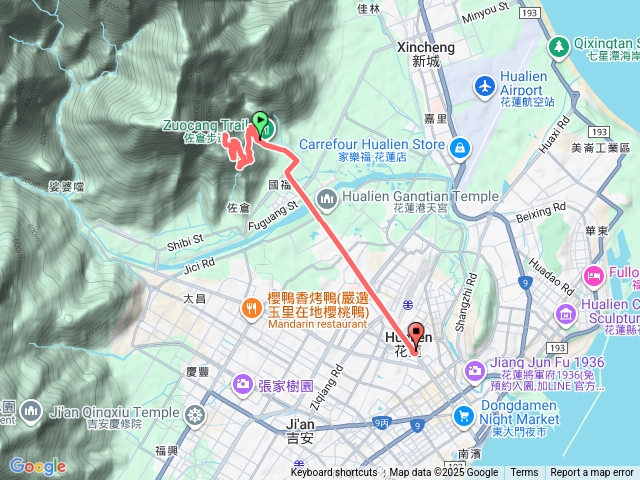Select the Mandarin restaurant marker

251,302
